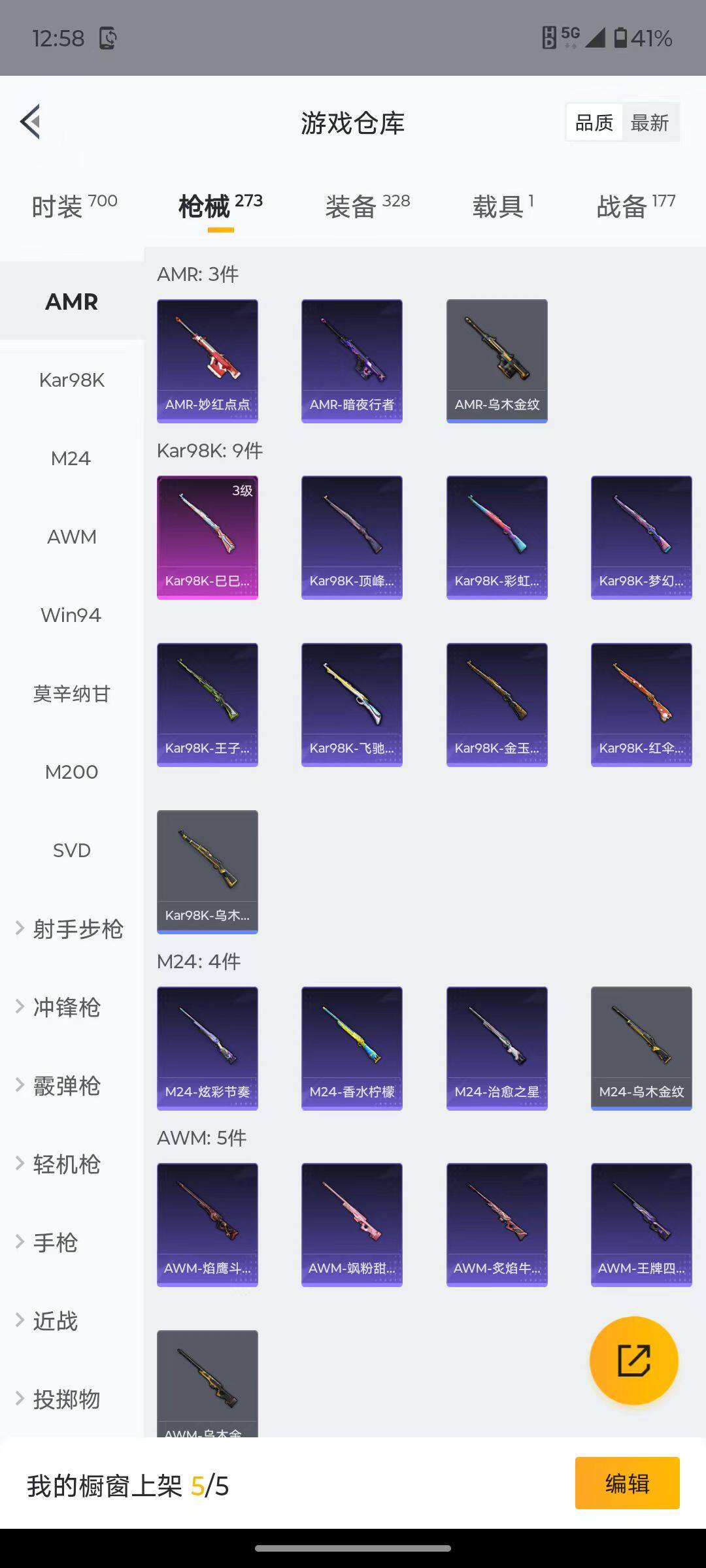Tap the orange share floating button

pyautogui.click(x=633, y=1360)
